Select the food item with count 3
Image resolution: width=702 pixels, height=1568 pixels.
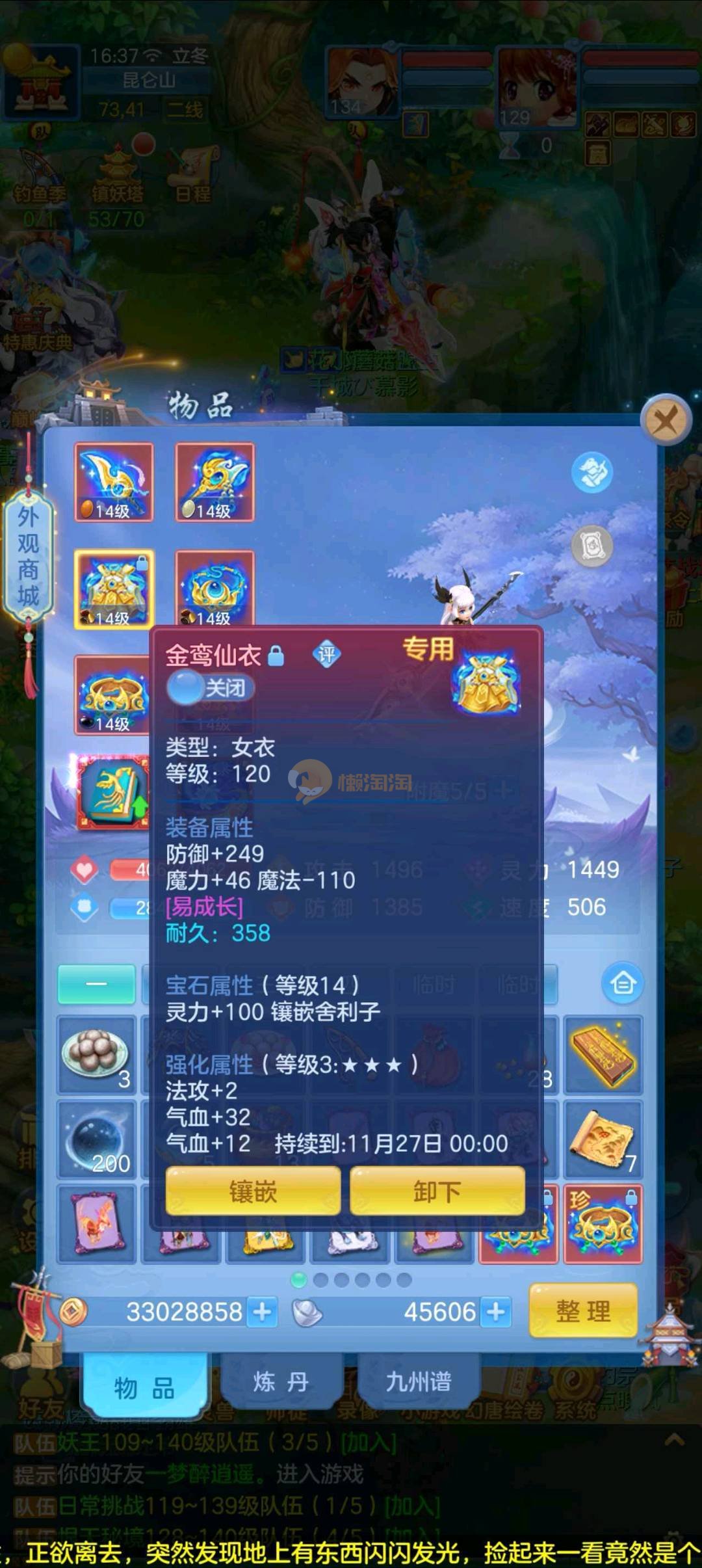[97, 1054]
